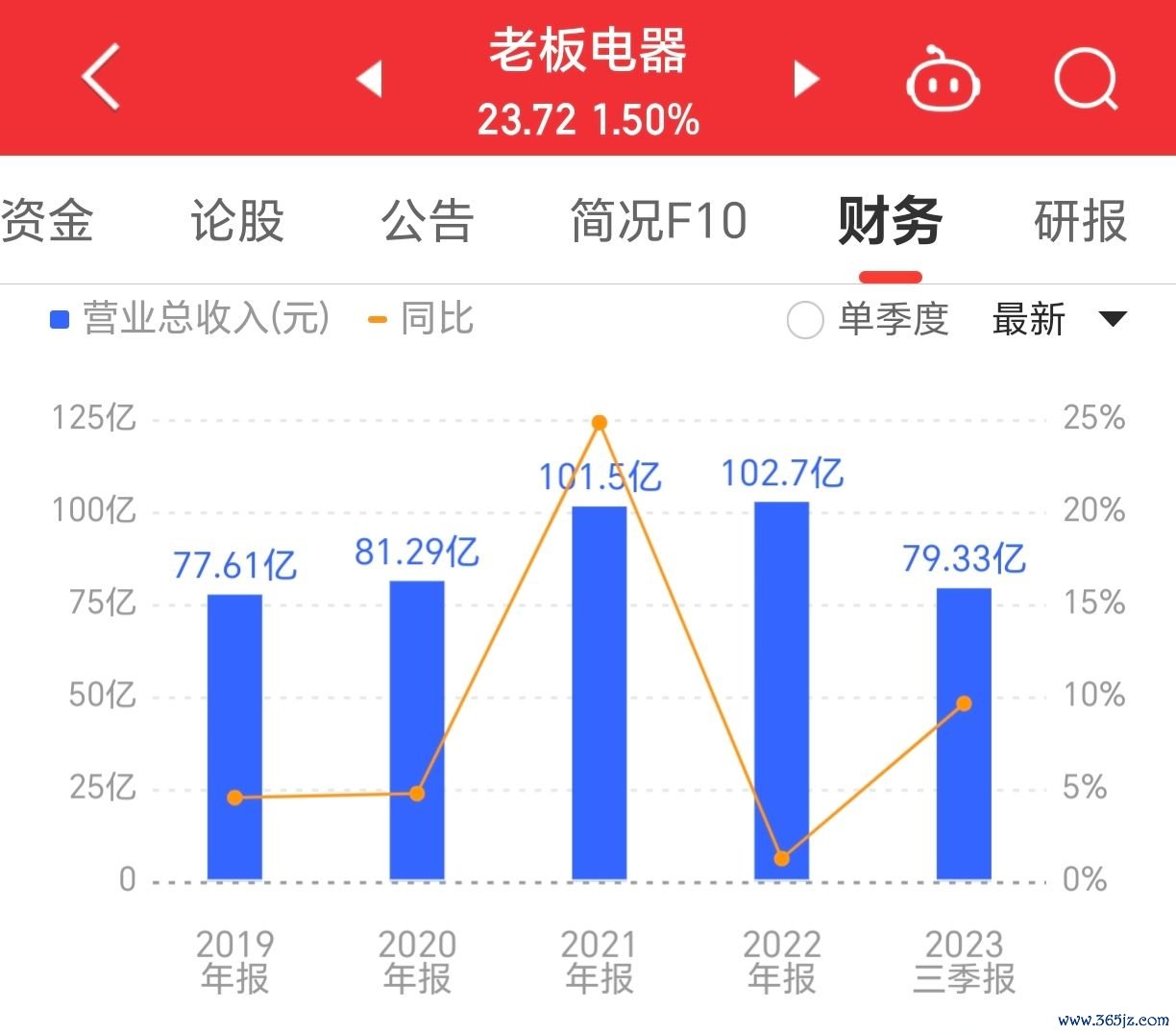Switch to the next stock

pyautogui.click(x=805, y=79)
